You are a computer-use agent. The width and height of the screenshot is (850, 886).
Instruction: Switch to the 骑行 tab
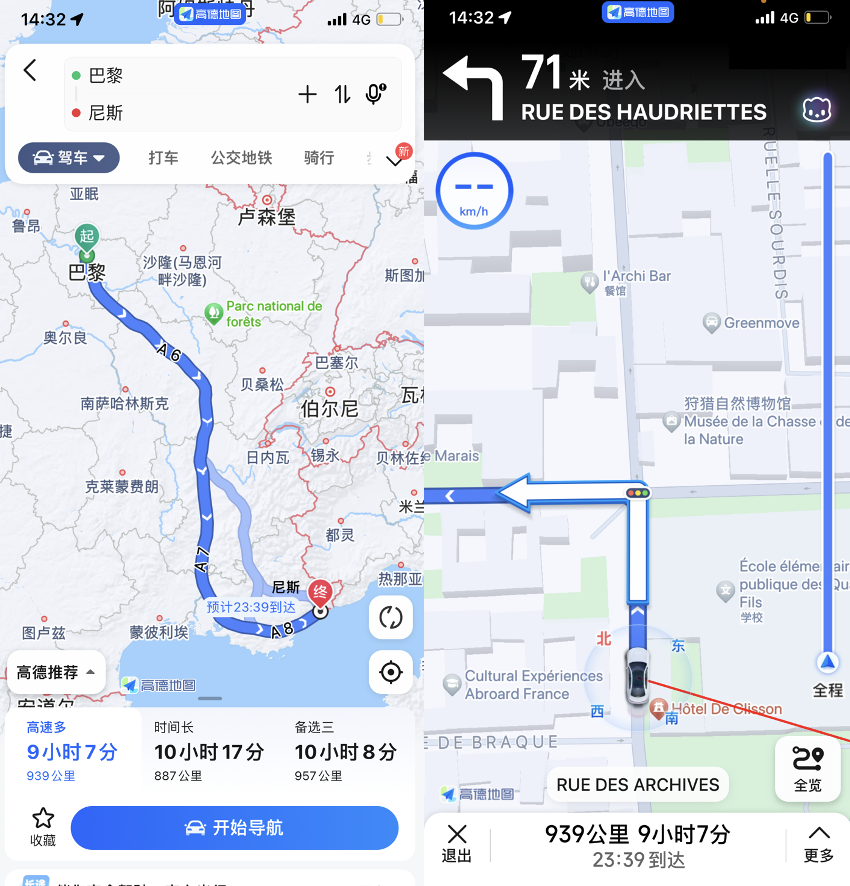pyautogui.click(x=319, y=158)
